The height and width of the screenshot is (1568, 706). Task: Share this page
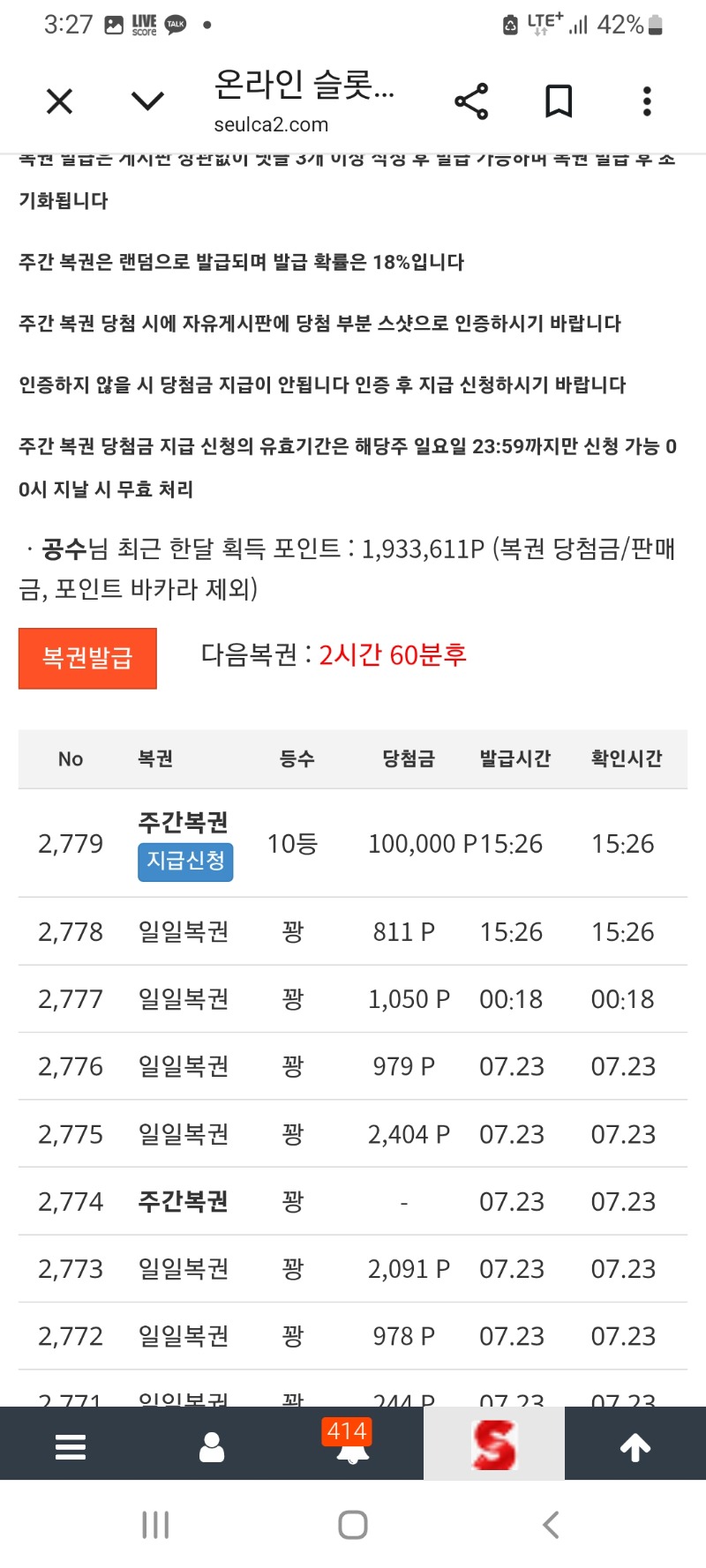(471, 101)
